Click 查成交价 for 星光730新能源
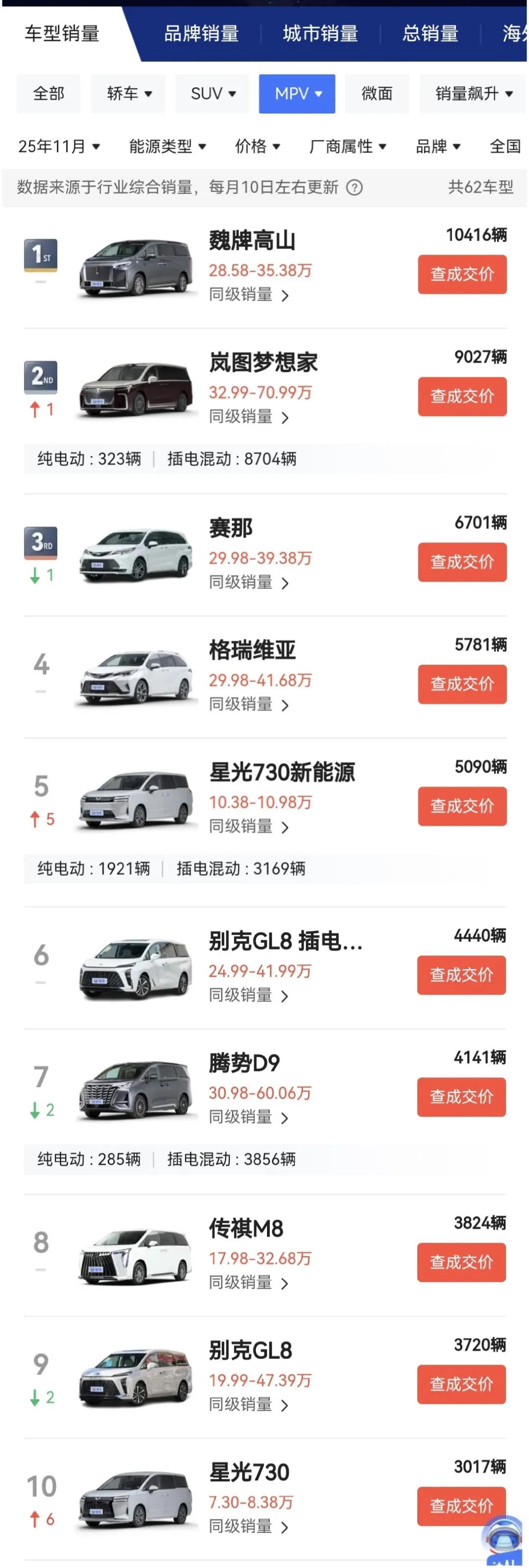529x1568 pixels. (462, 807)
